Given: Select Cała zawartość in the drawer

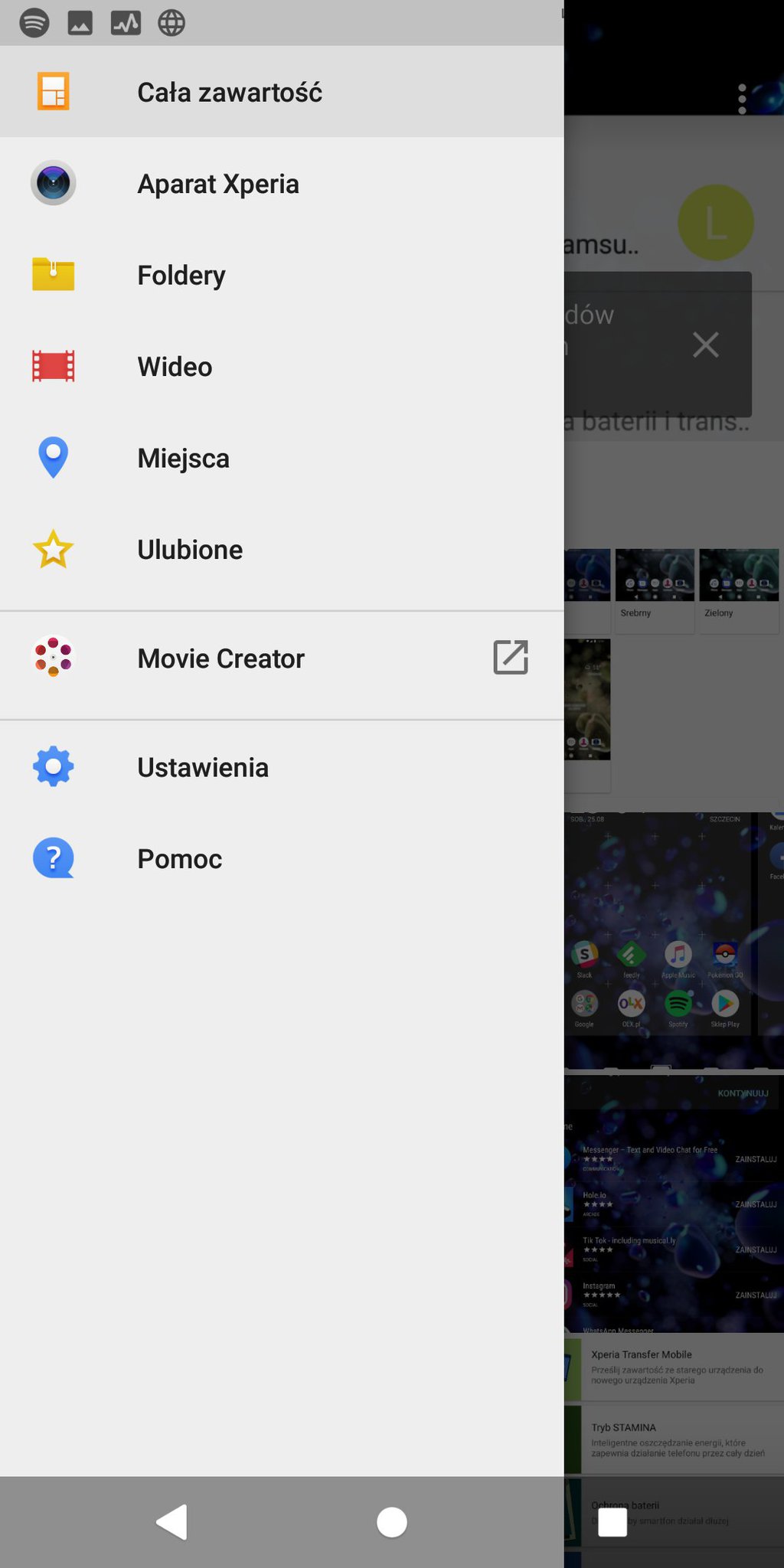Looking at the screenshot, I should tap(230, 93).
